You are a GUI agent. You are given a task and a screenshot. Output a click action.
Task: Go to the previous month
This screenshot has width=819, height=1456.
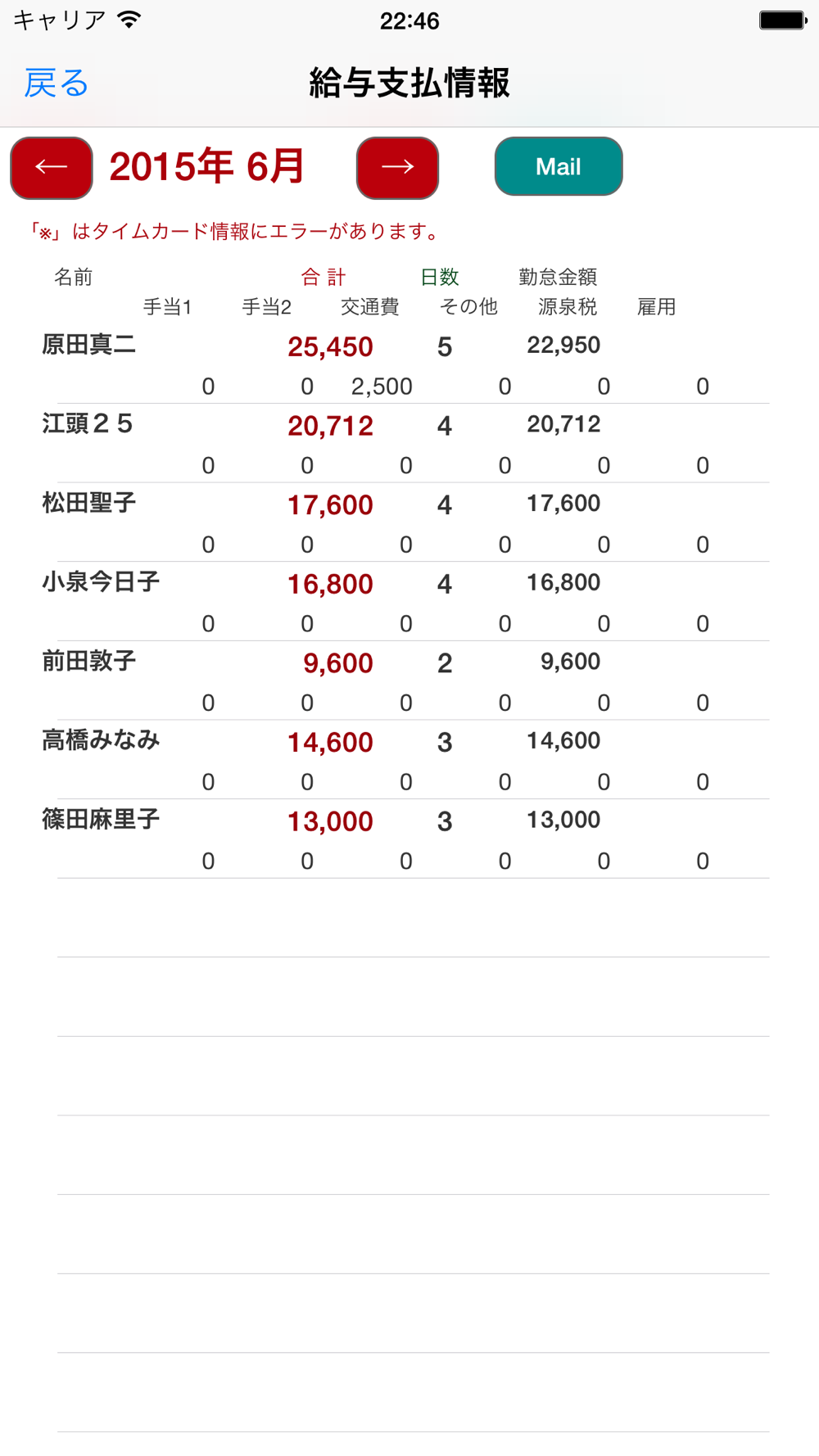(x=52, y=168)
